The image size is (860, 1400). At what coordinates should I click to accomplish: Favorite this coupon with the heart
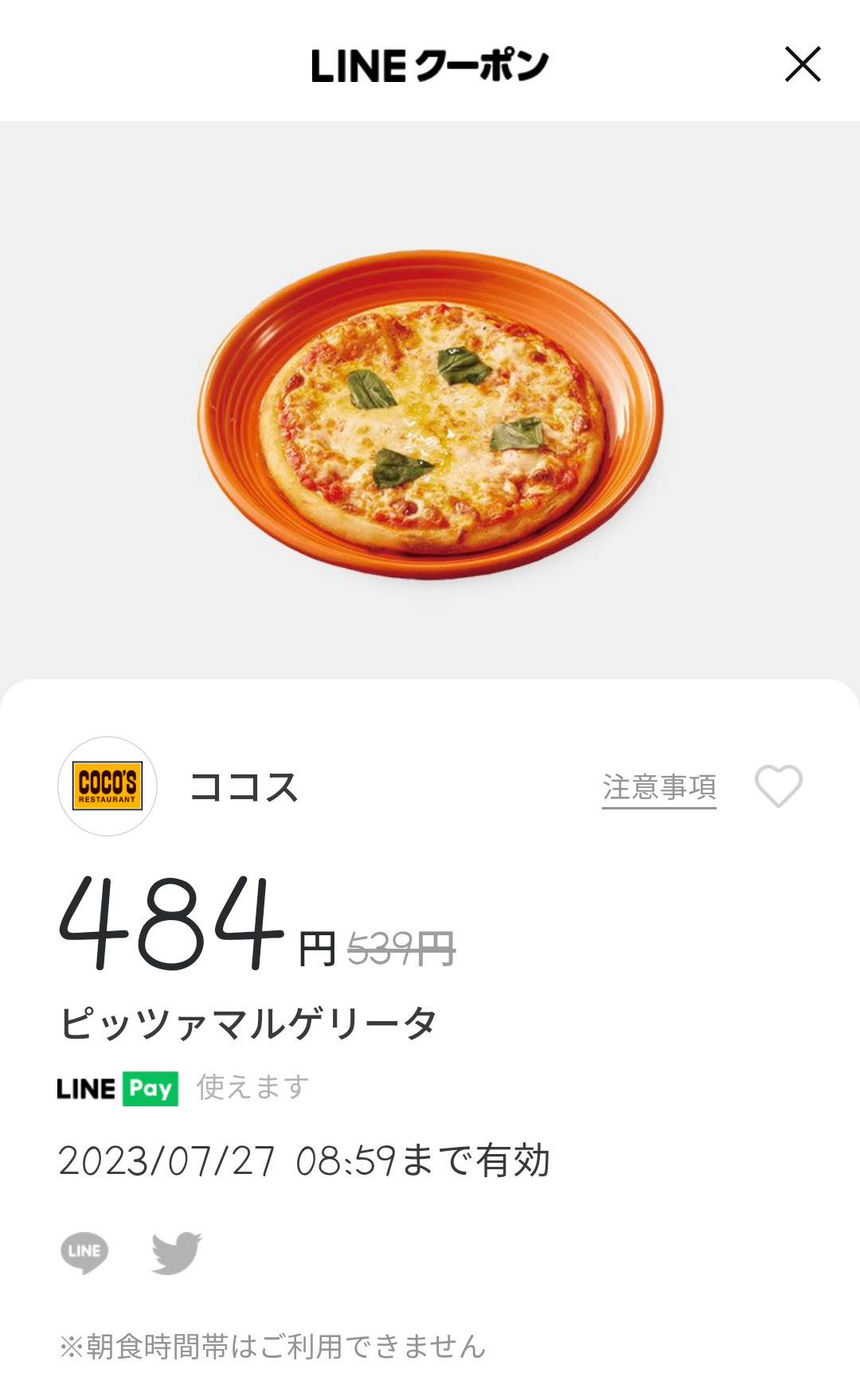pos(778,786)
